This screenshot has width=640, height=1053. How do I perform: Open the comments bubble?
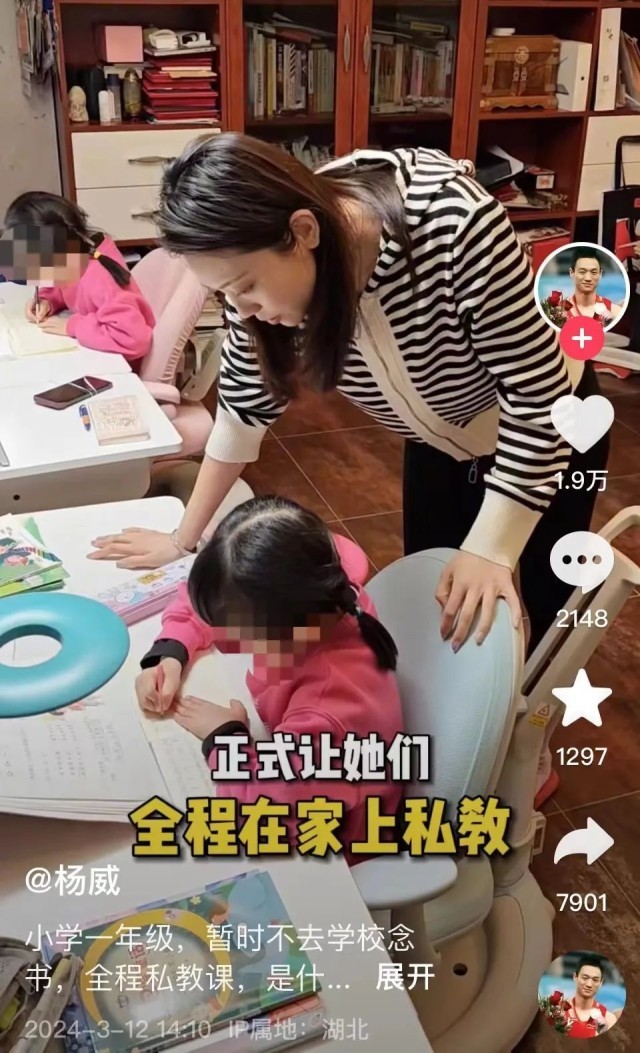(582, 561)
